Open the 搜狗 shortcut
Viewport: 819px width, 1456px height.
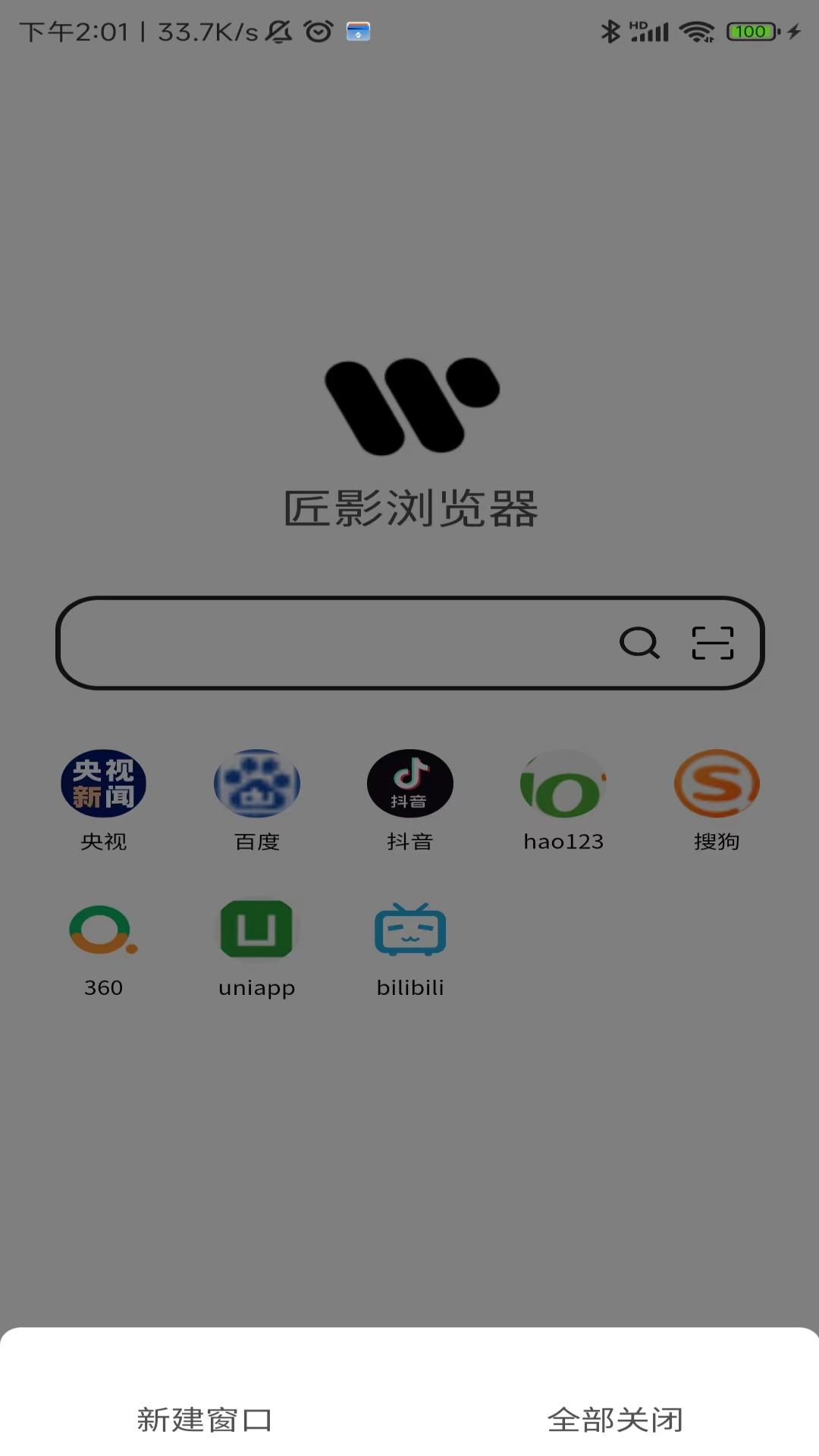(717, 801)
